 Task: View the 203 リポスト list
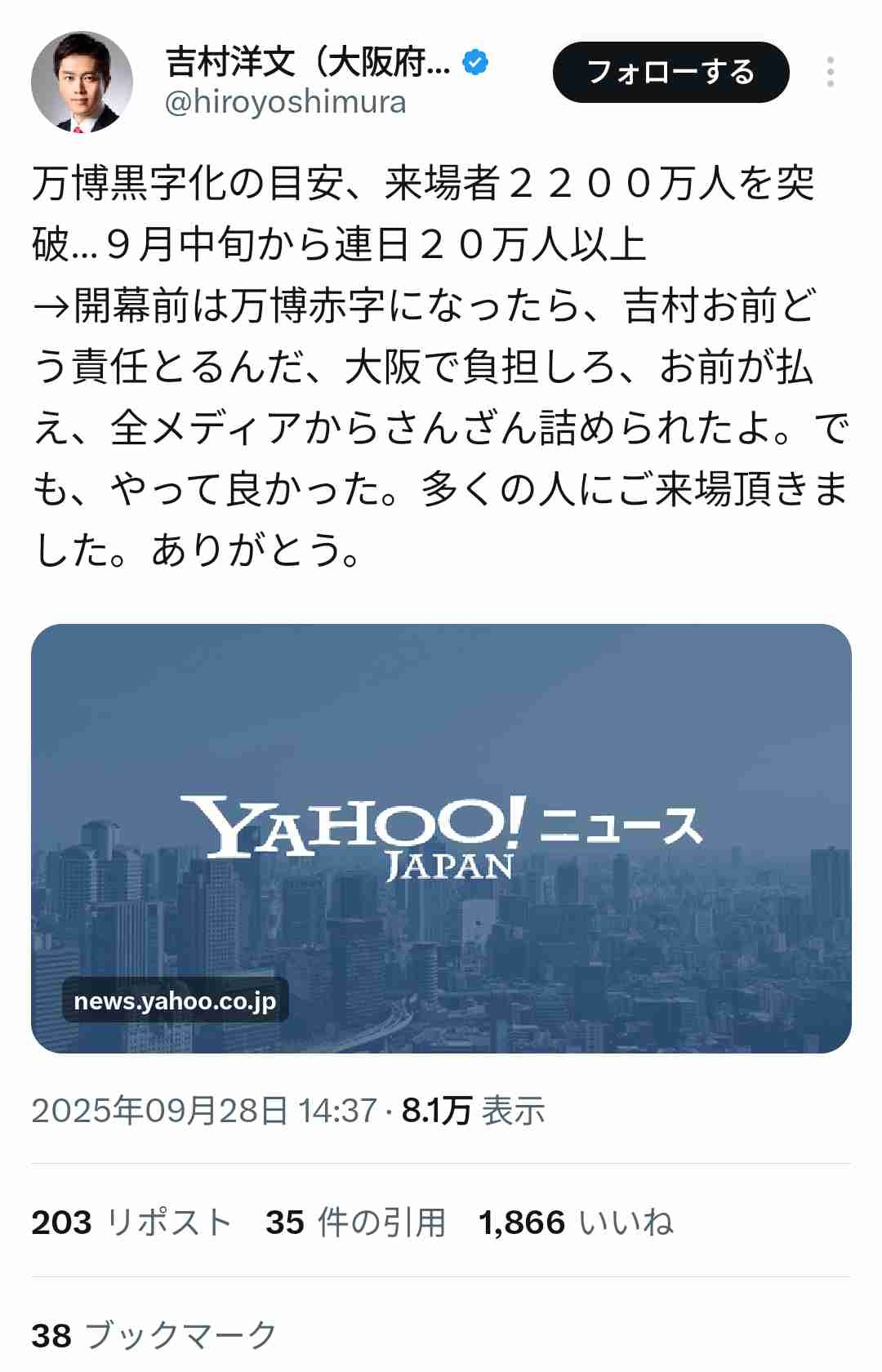pos(131,1223)
